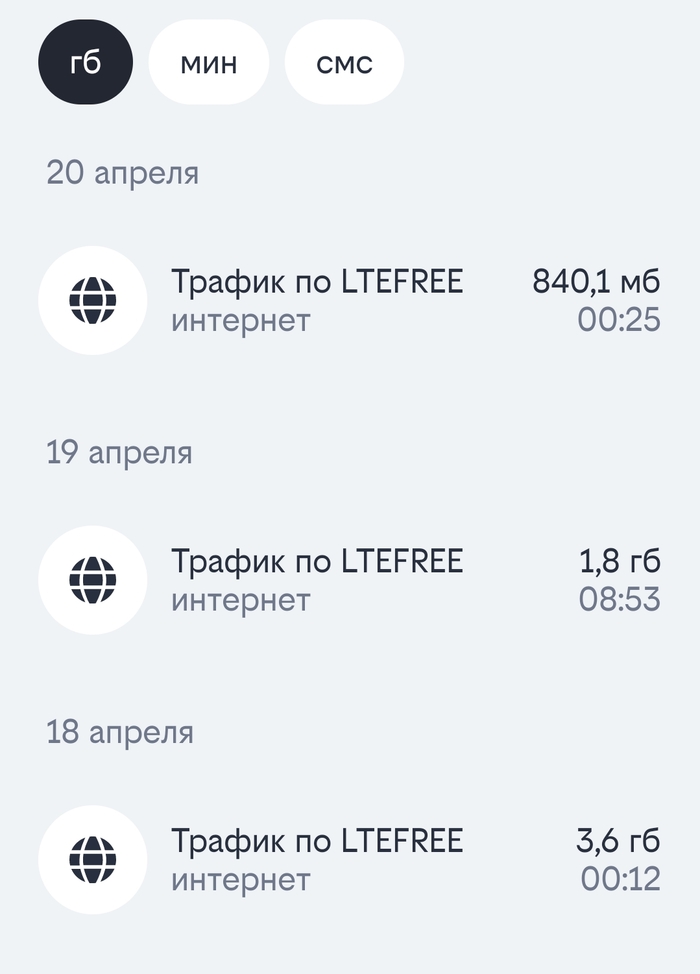Switch to the мин tab
This screenshot has height=974, width=700.
click(208, 64)
